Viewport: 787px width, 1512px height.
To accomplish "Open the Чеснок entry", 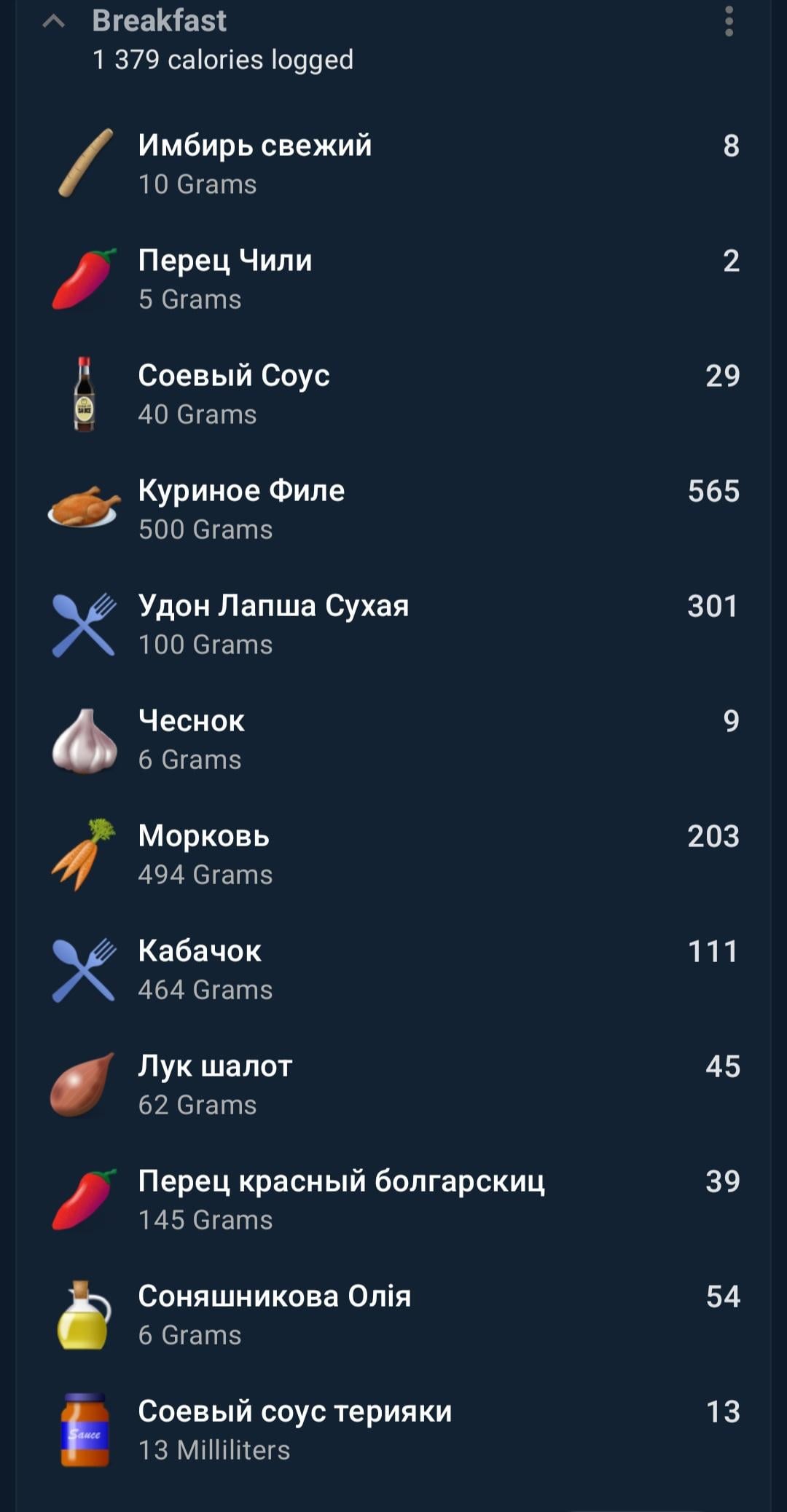I will coord(393,739).
